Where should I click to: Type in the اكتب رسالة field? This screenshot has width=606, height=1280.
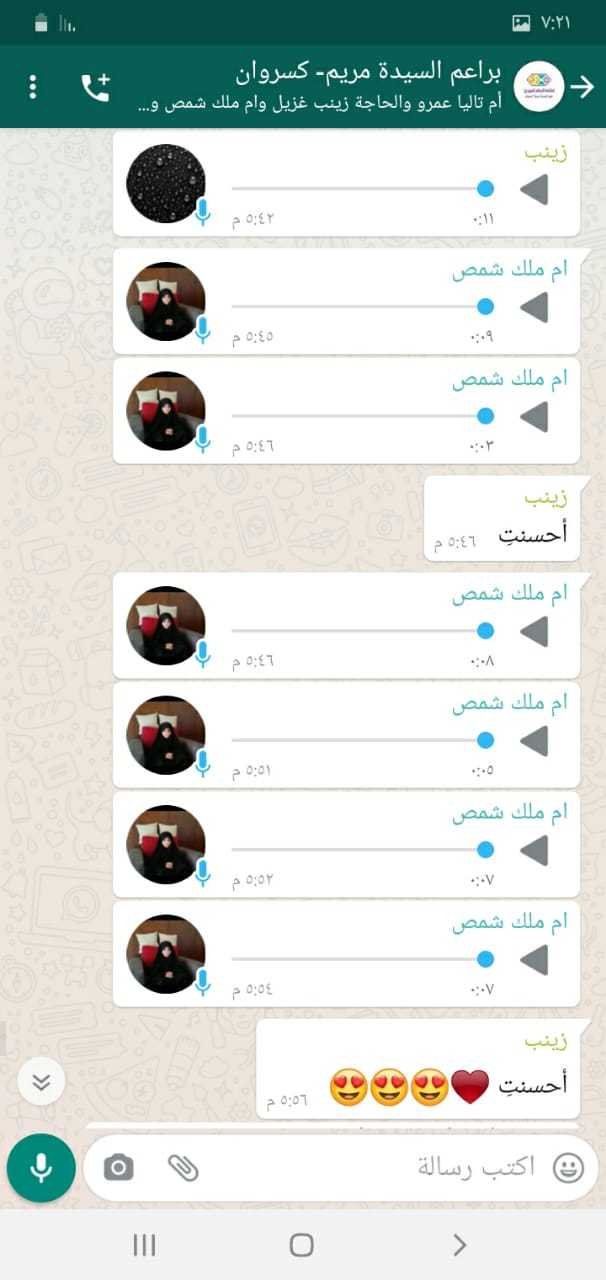[x=400, y=1167]
